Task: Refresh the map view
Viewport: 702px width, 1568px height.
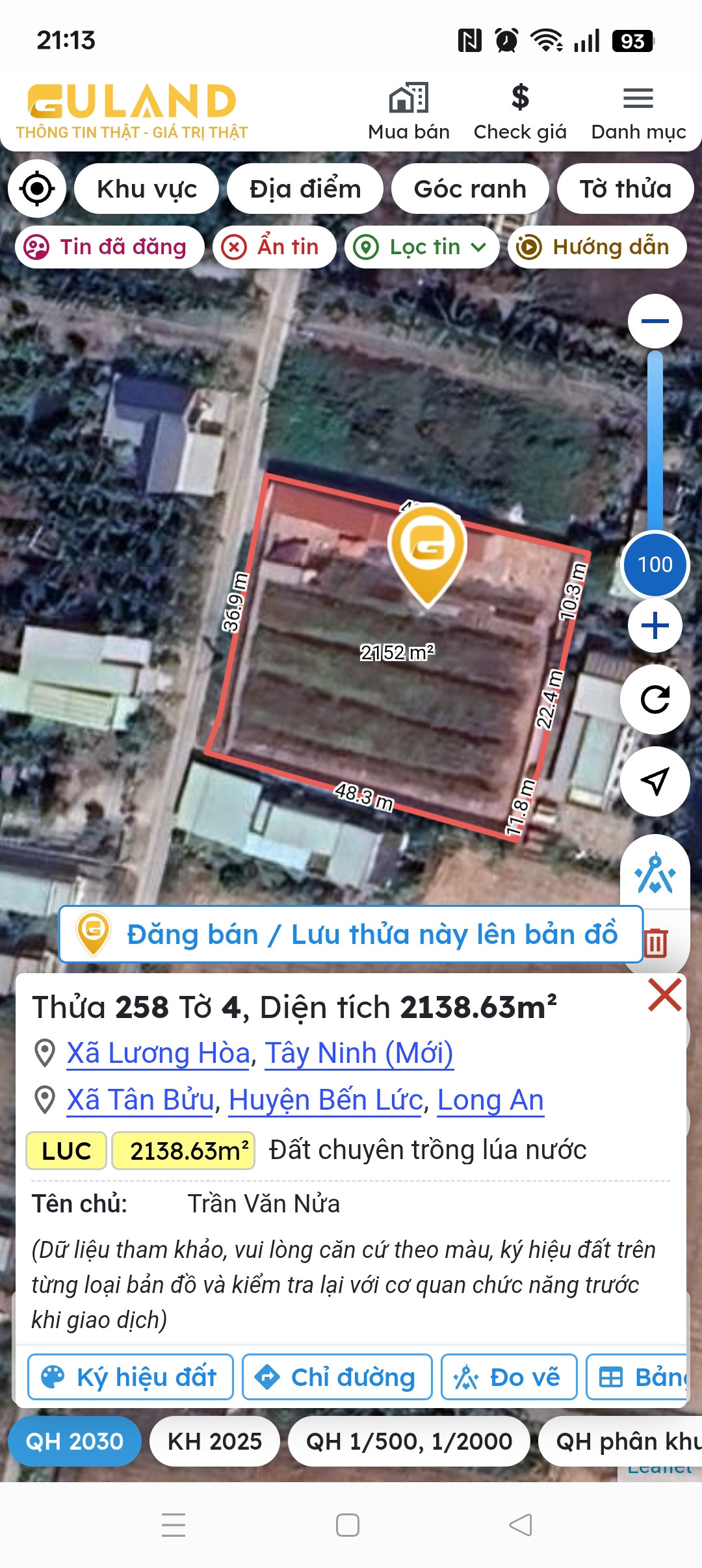Action: (655, 699)
